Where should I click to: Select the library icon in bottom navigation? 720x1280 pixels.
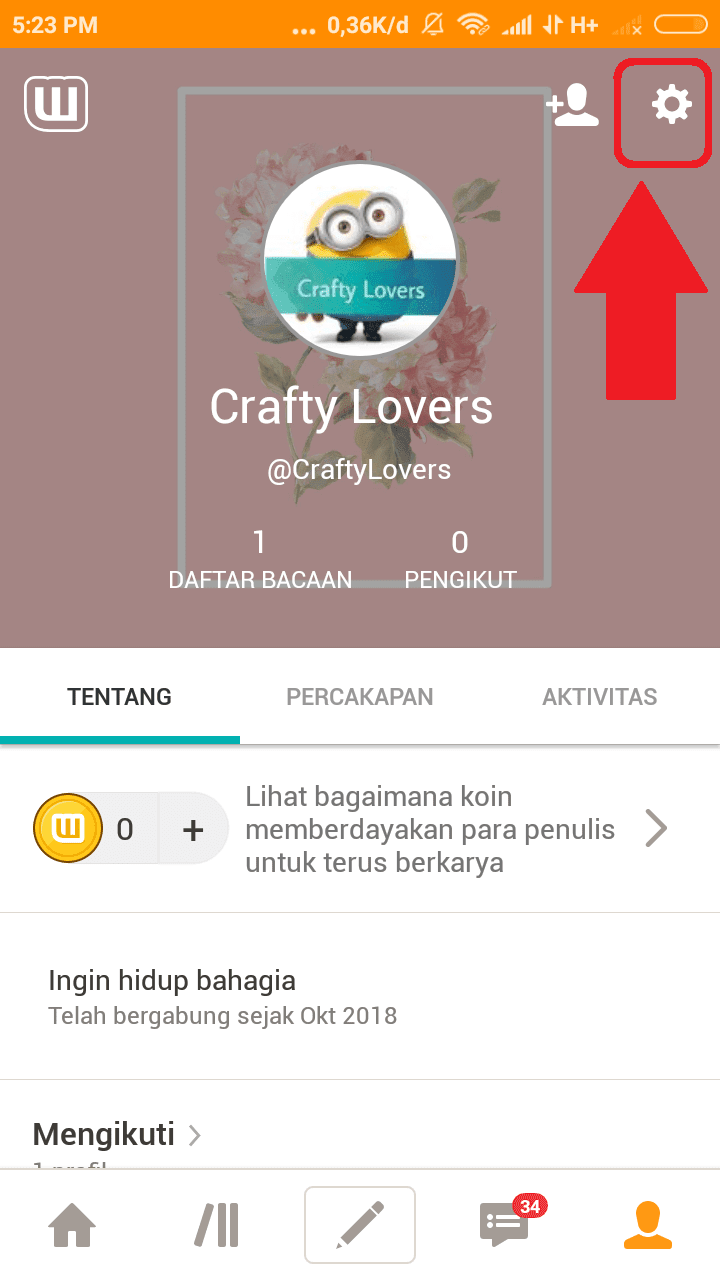click(215, 1223)
